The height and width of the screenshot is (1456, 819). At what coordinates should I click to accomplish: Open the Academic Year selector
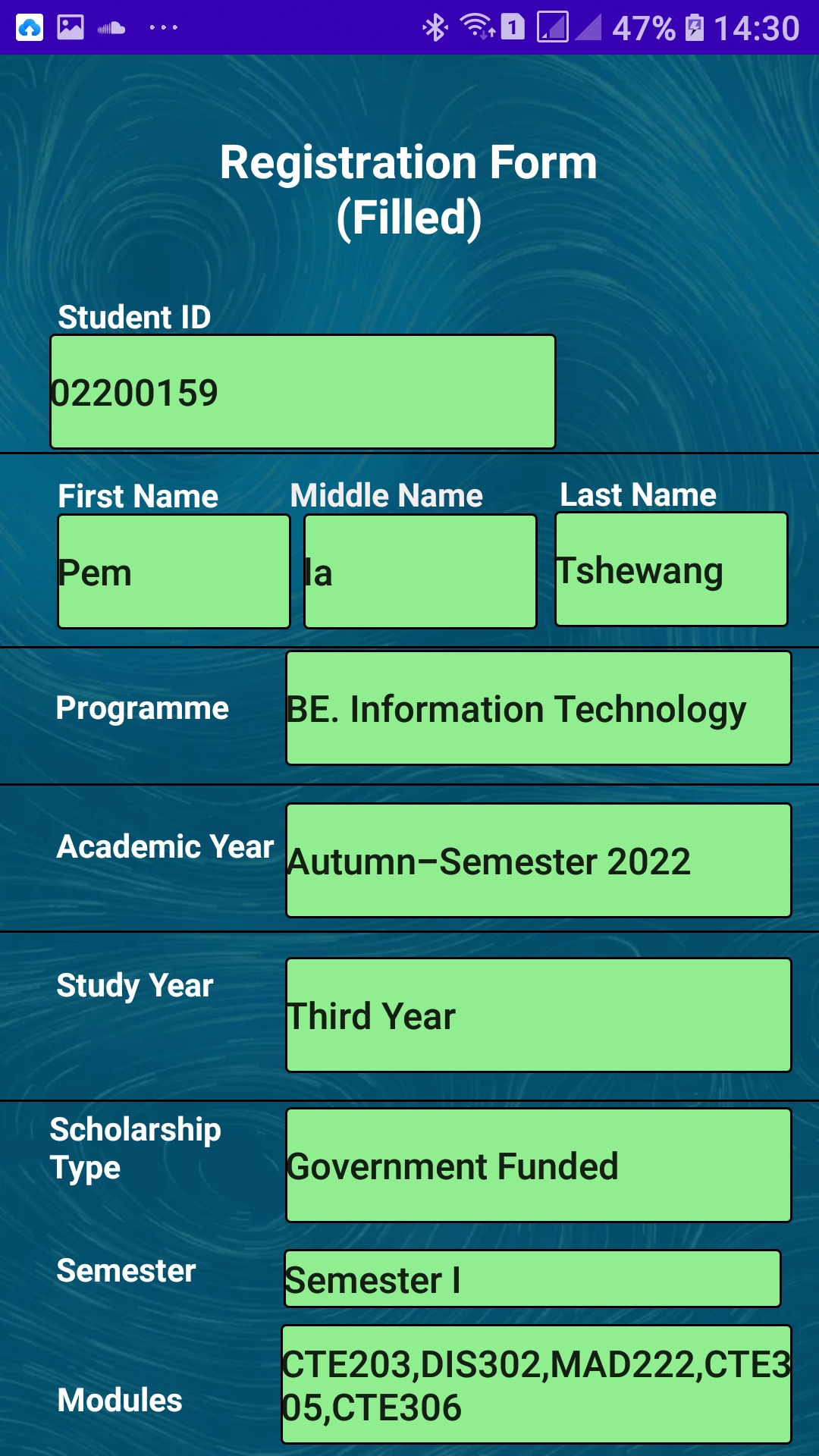[538, 859]
